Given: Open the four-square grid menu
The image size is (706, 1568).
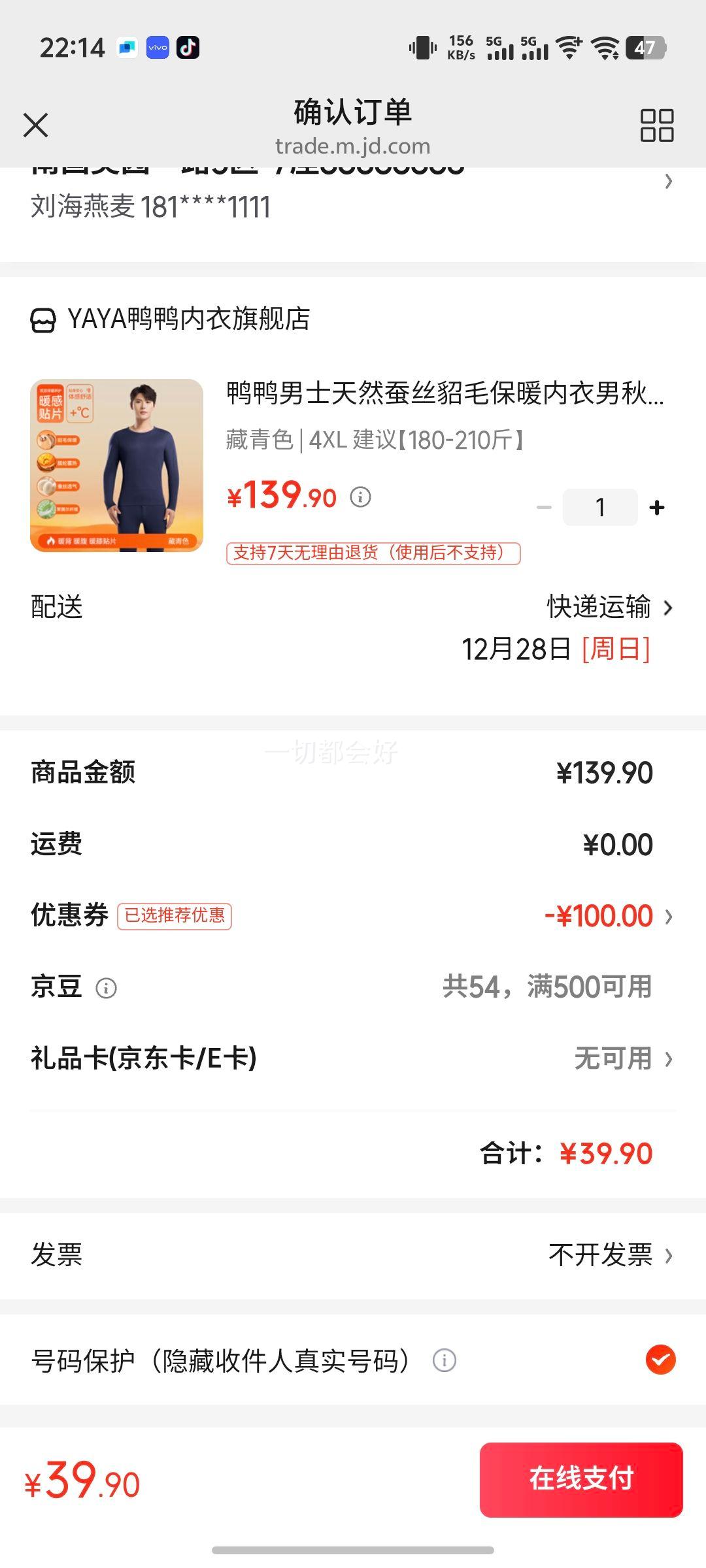Looking at the screenshot, I should click(656, 125).
